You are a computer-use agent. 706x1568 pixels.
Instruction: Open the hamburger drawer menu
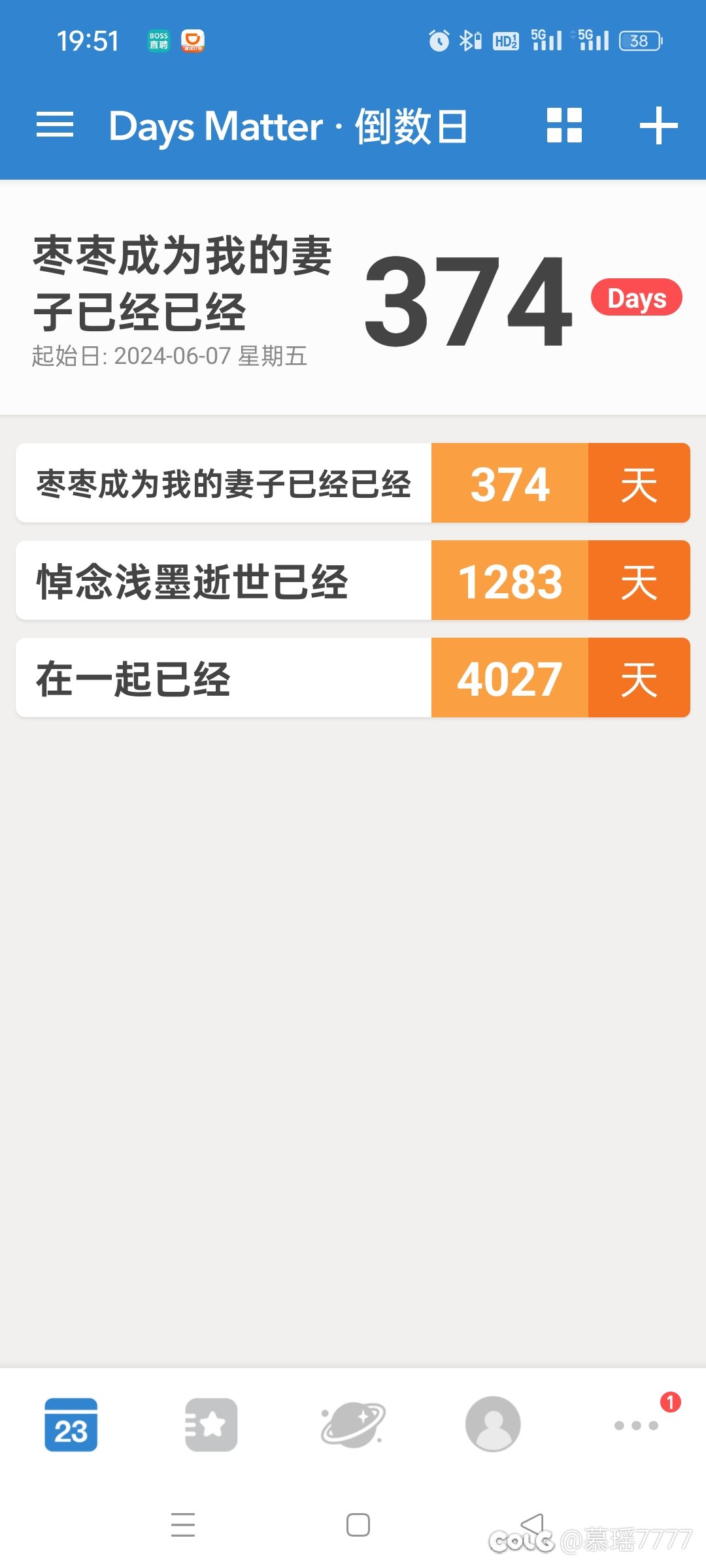click(x=55, y=125)
